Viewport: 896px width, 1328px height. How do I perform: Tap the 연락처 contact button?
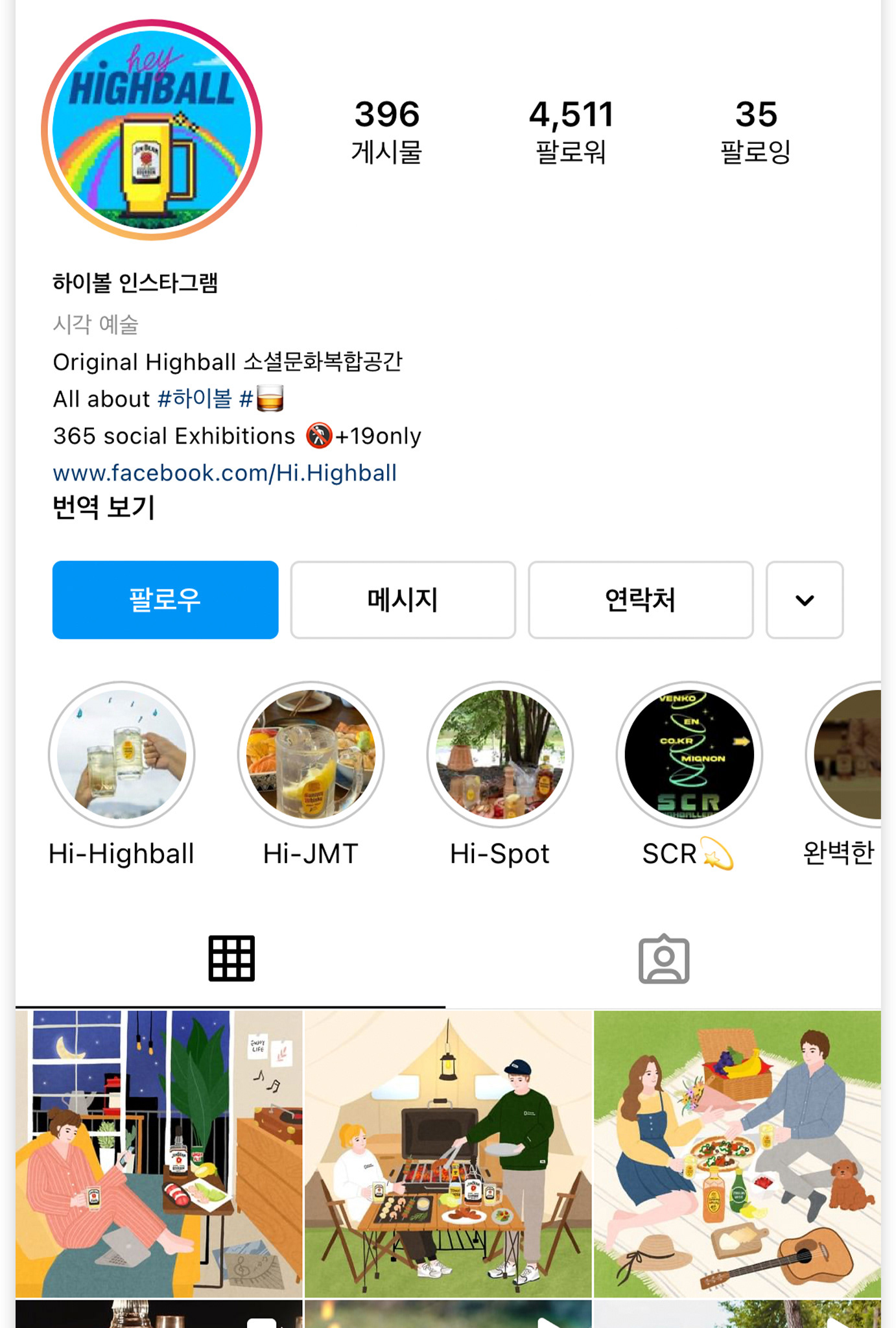coord(641,600)
